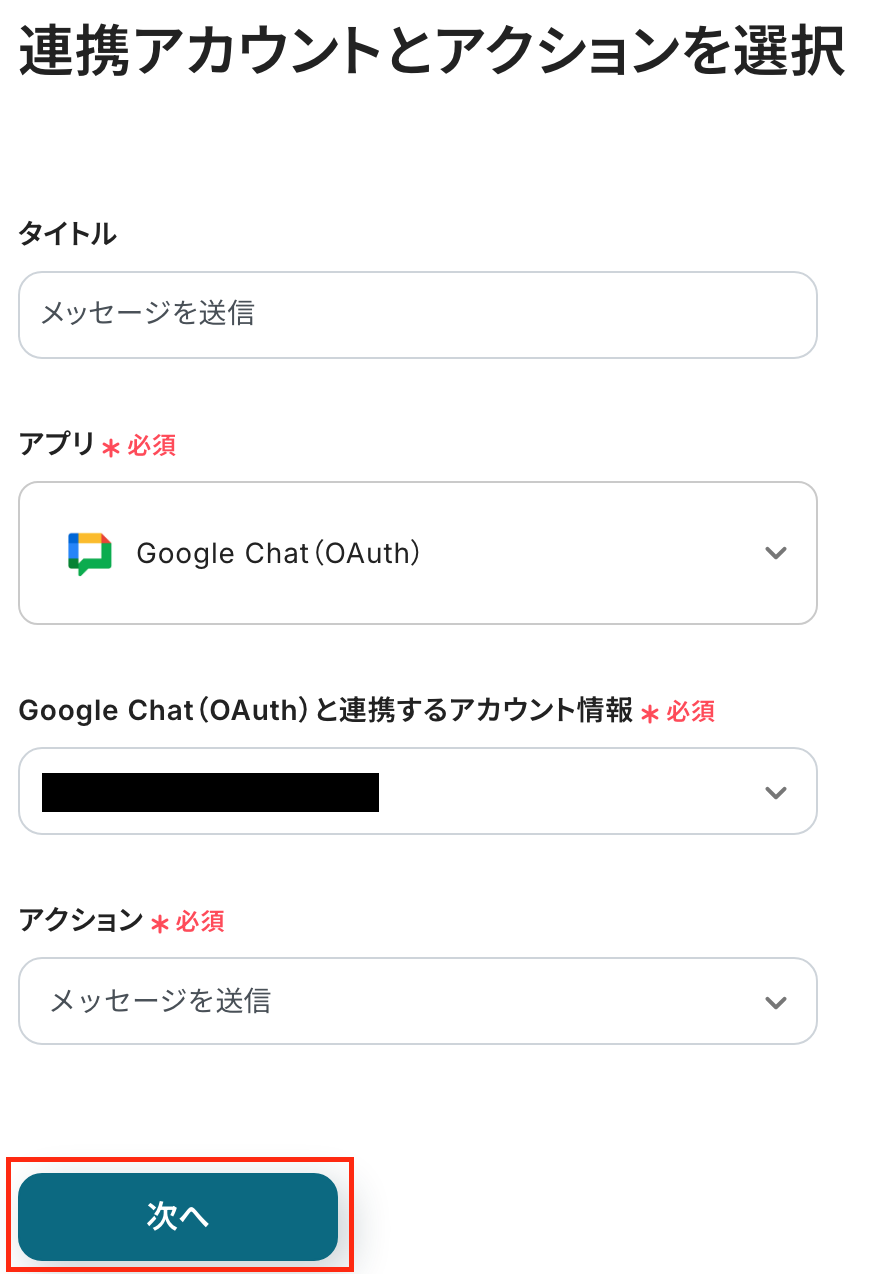Expand the linked account information dropdown
The height and width of the screenshot is (1274, 882).
coord(417,791)
